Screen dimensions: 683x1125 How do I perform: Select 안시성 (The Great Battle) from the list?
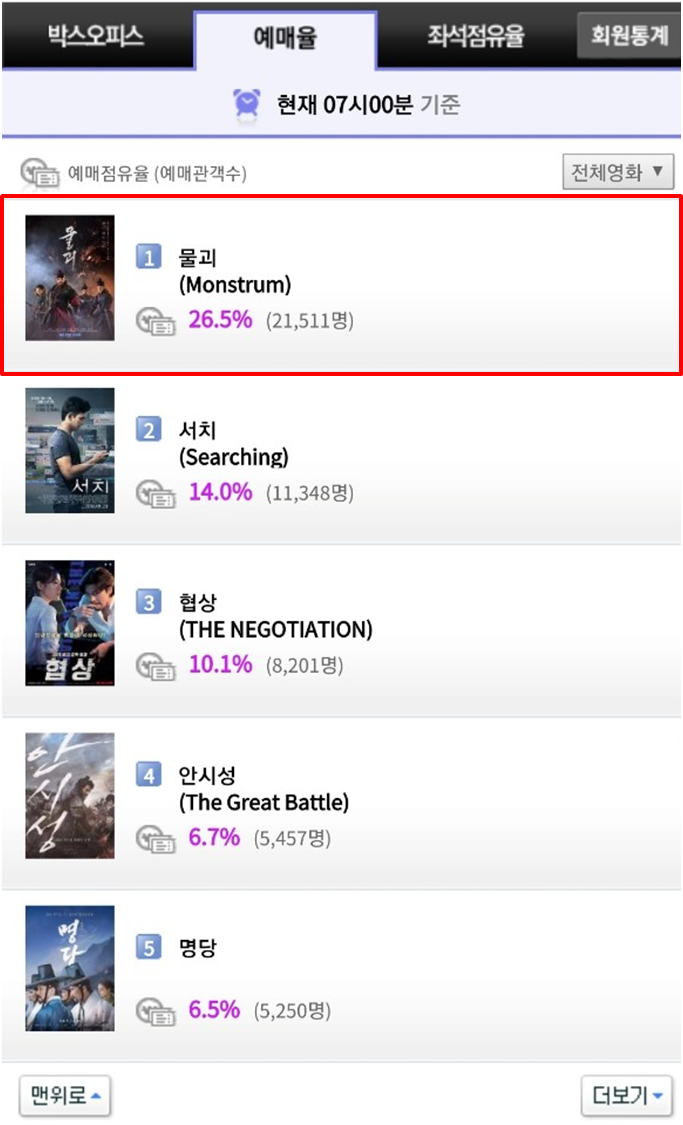[x=340, y=802]
